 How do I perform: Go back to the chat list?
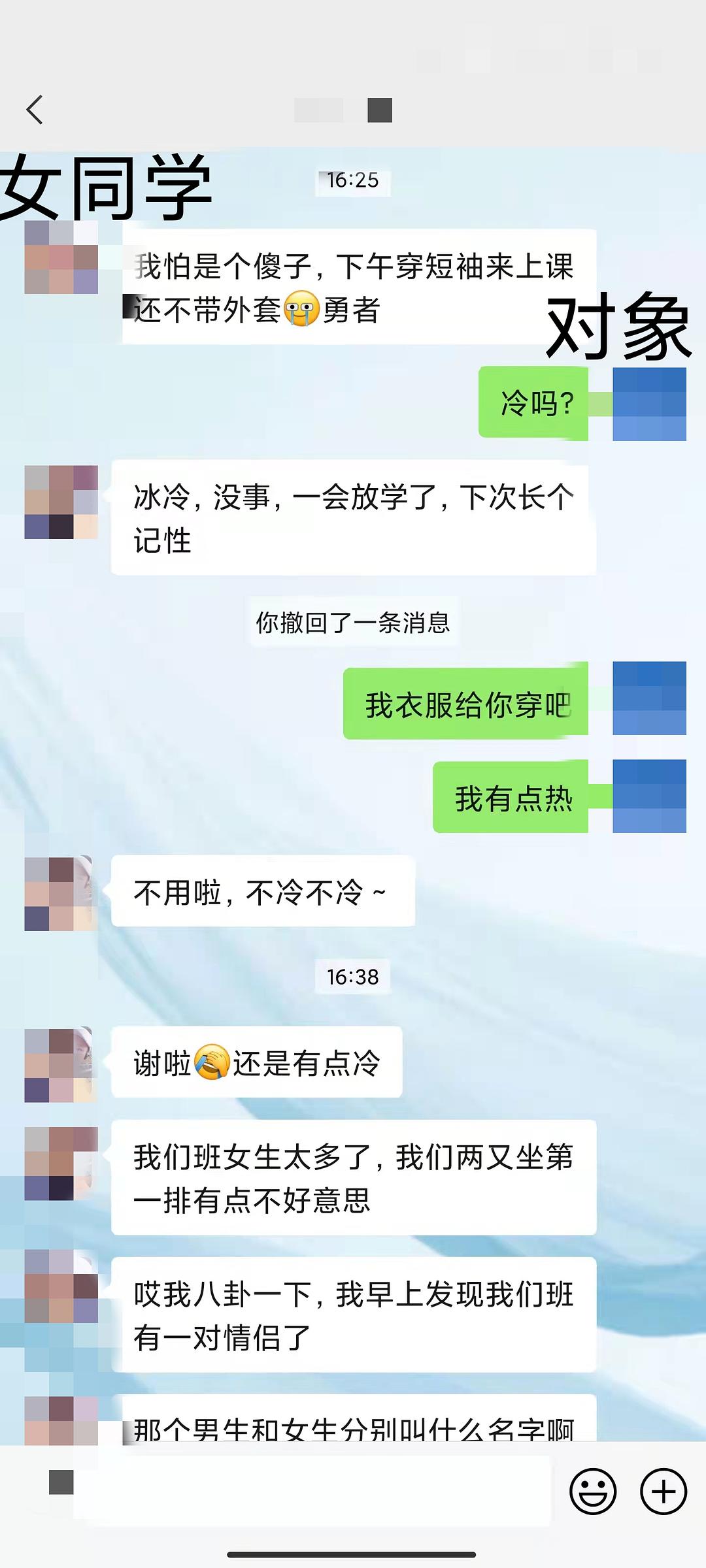coord(35,110)
